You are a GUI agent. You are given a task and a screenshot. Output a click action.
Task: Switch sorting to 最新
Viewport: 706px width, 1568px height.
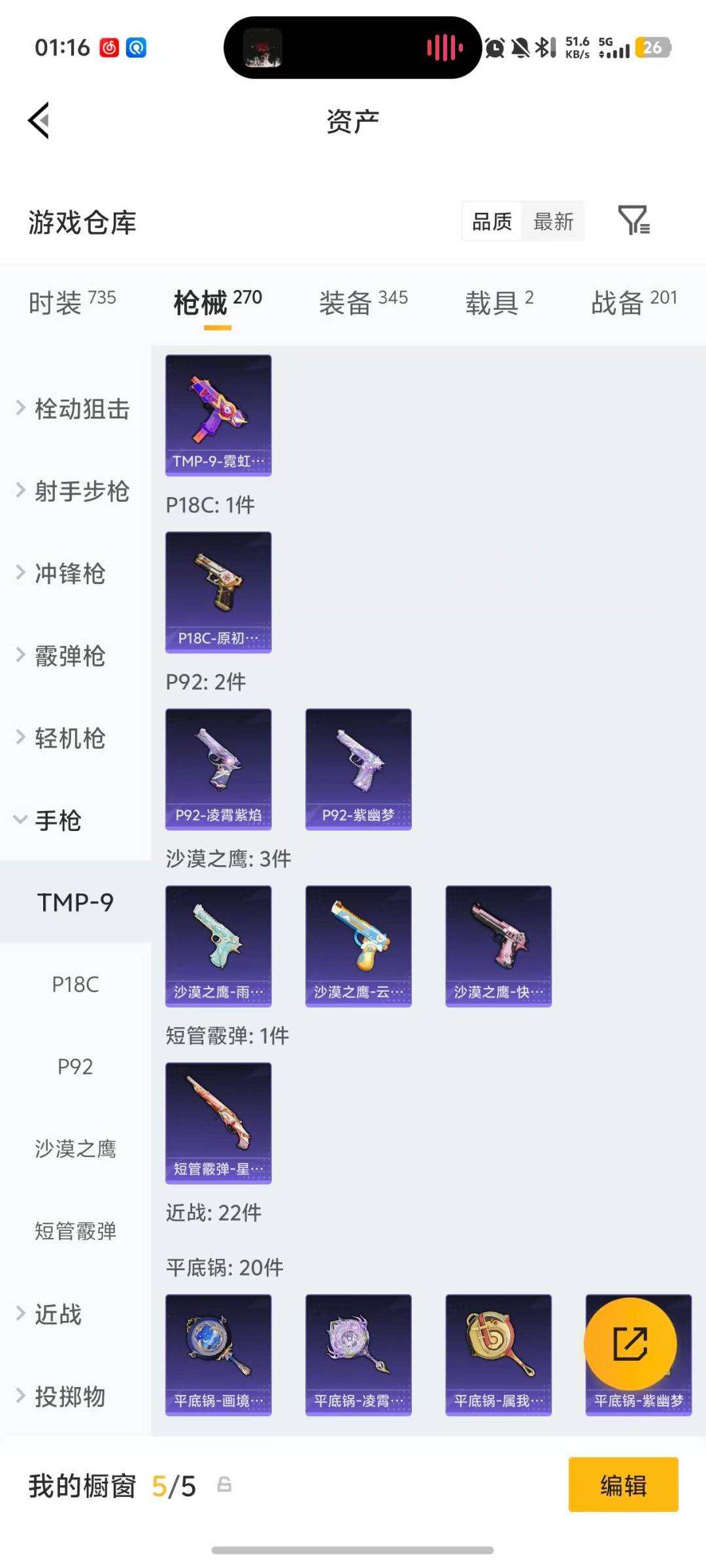pos(552,222)
